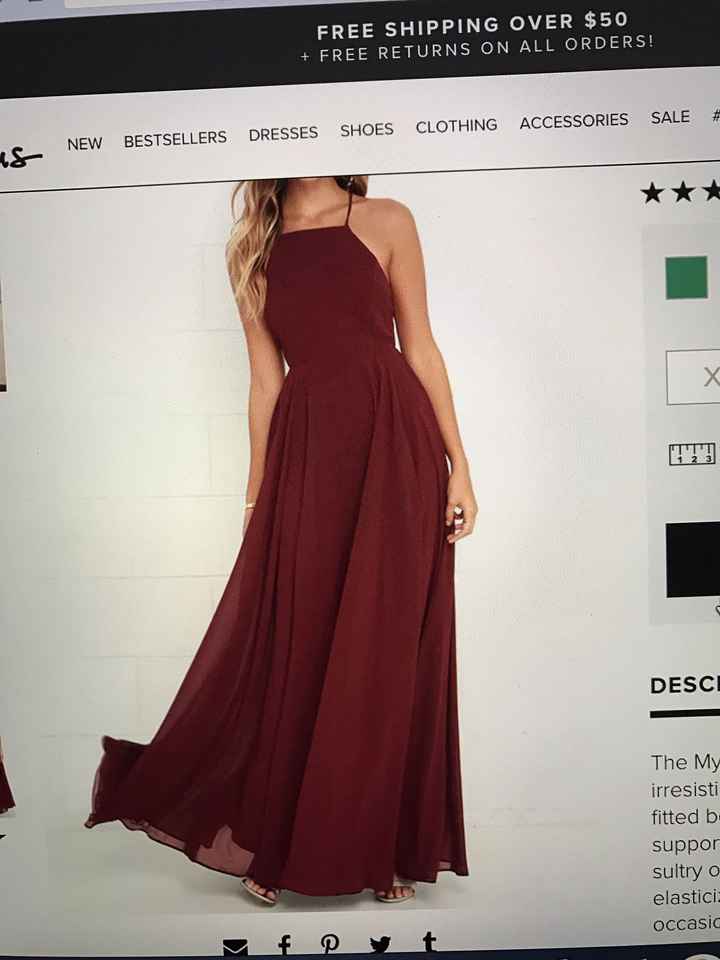Open the NEW menu item
The image size is (720, 960).
point(85,142)
